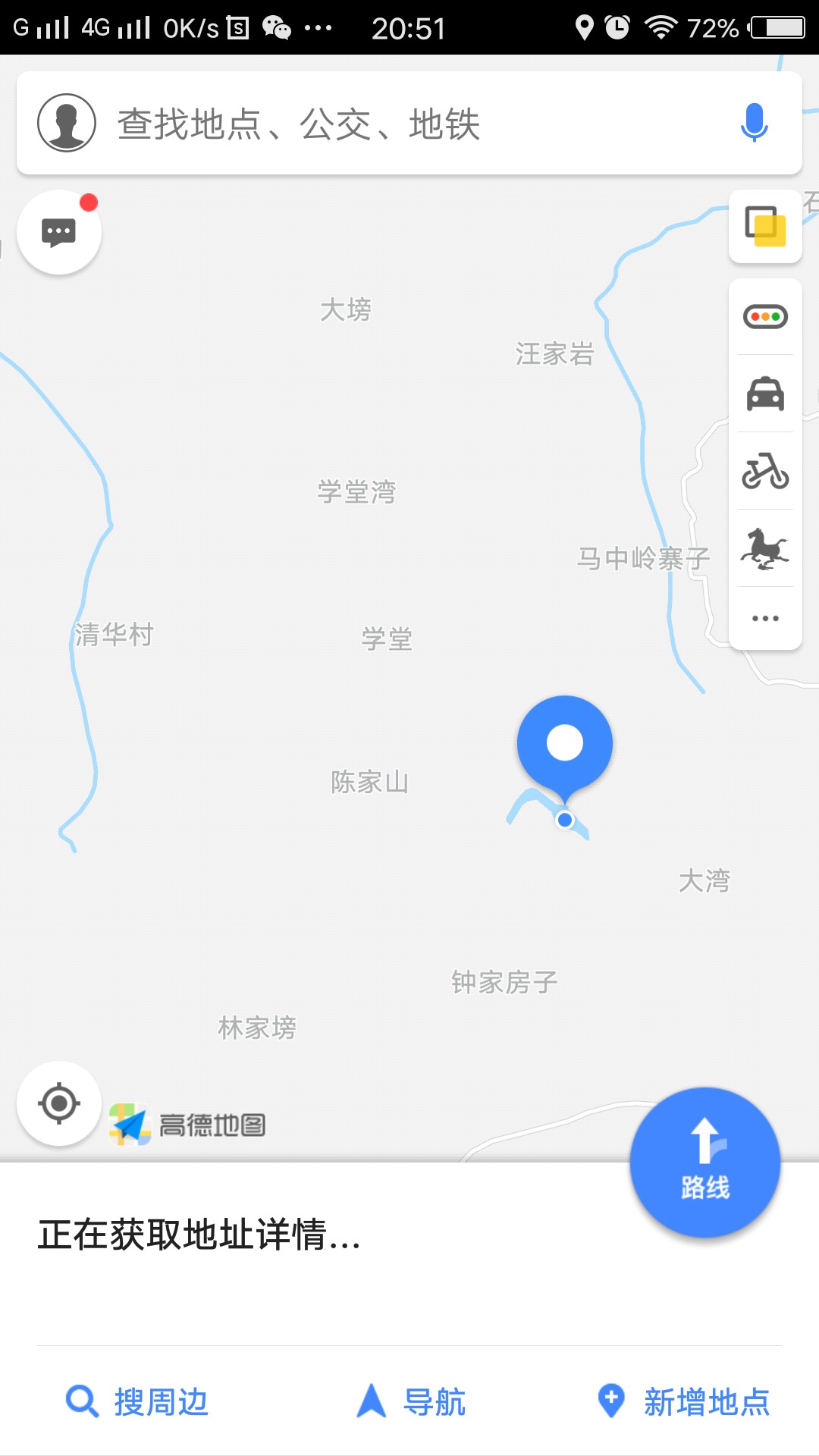Start voice search with the microphone
This screenshot has width=819, height=1456.
754,123
